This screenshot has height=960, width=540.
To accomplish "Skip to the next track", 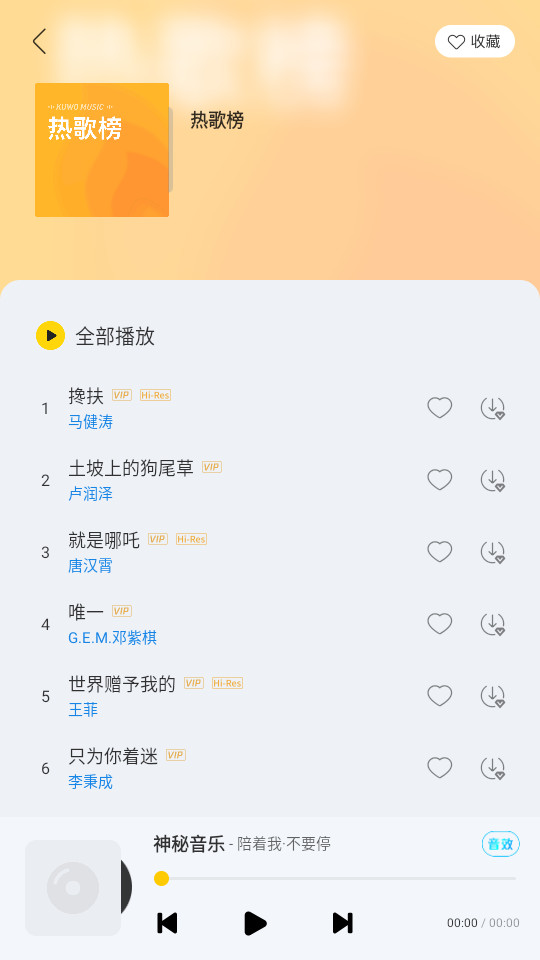I will tap(343, 923).
